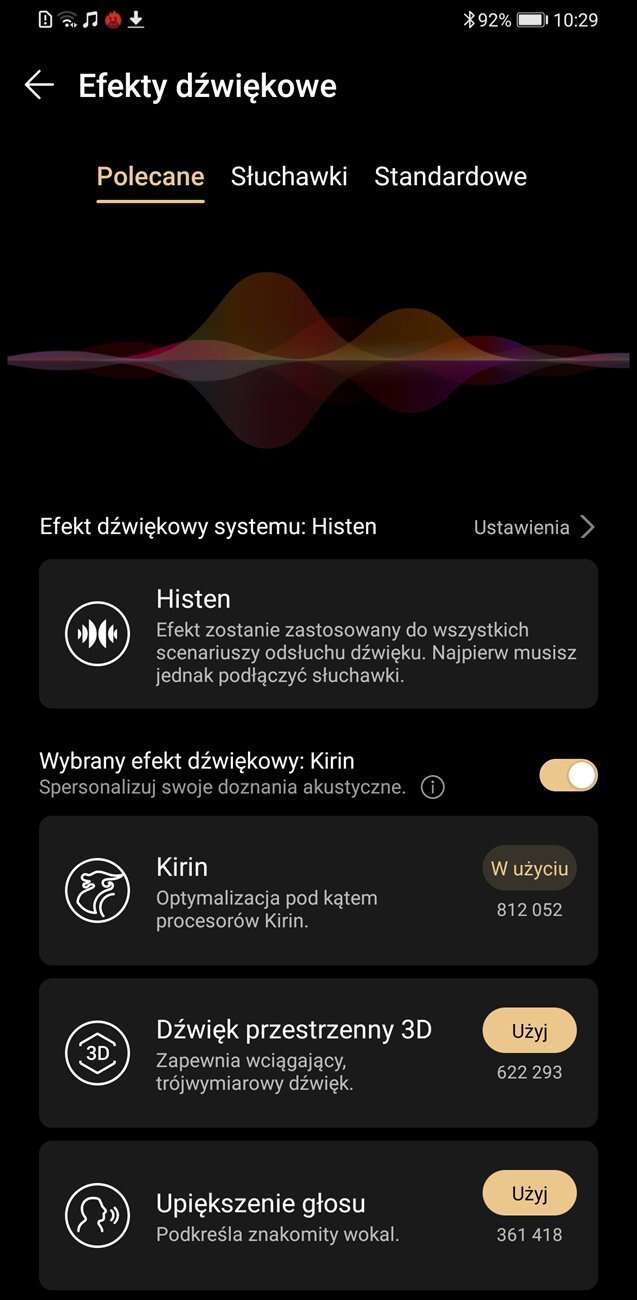Turn off the selected sound effect switch
The height and width of the screenshot is (1300, 637).
point(568,775)
